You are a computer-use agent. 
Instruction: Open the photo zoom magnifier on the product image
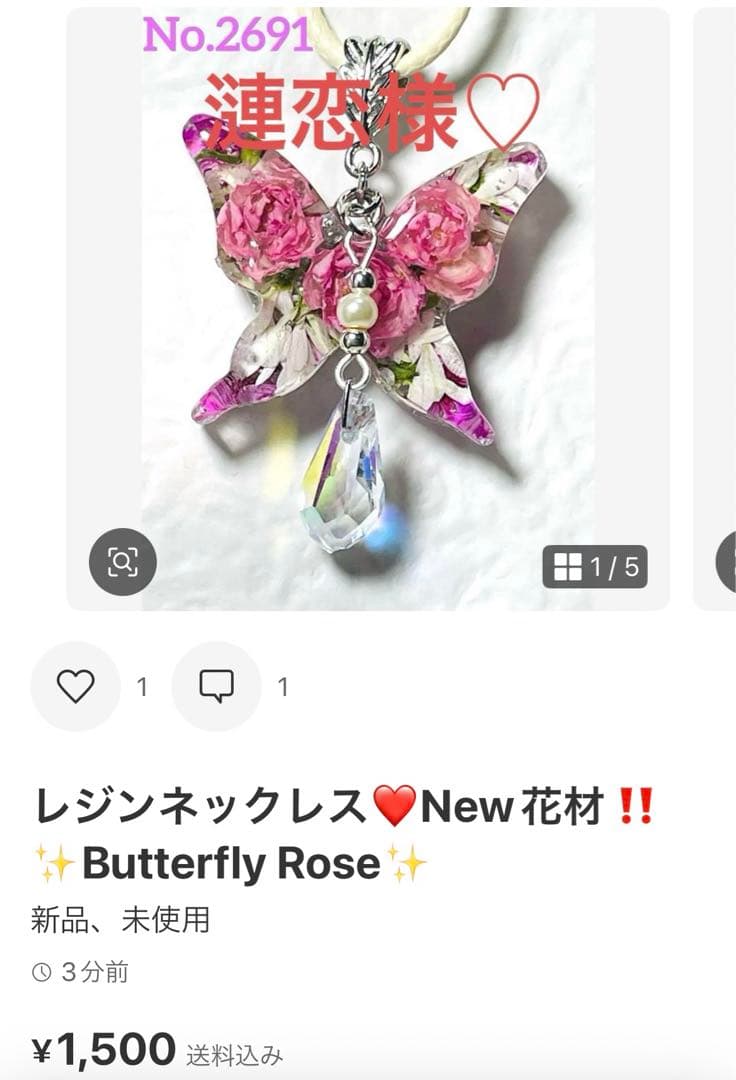coord(122,563)
